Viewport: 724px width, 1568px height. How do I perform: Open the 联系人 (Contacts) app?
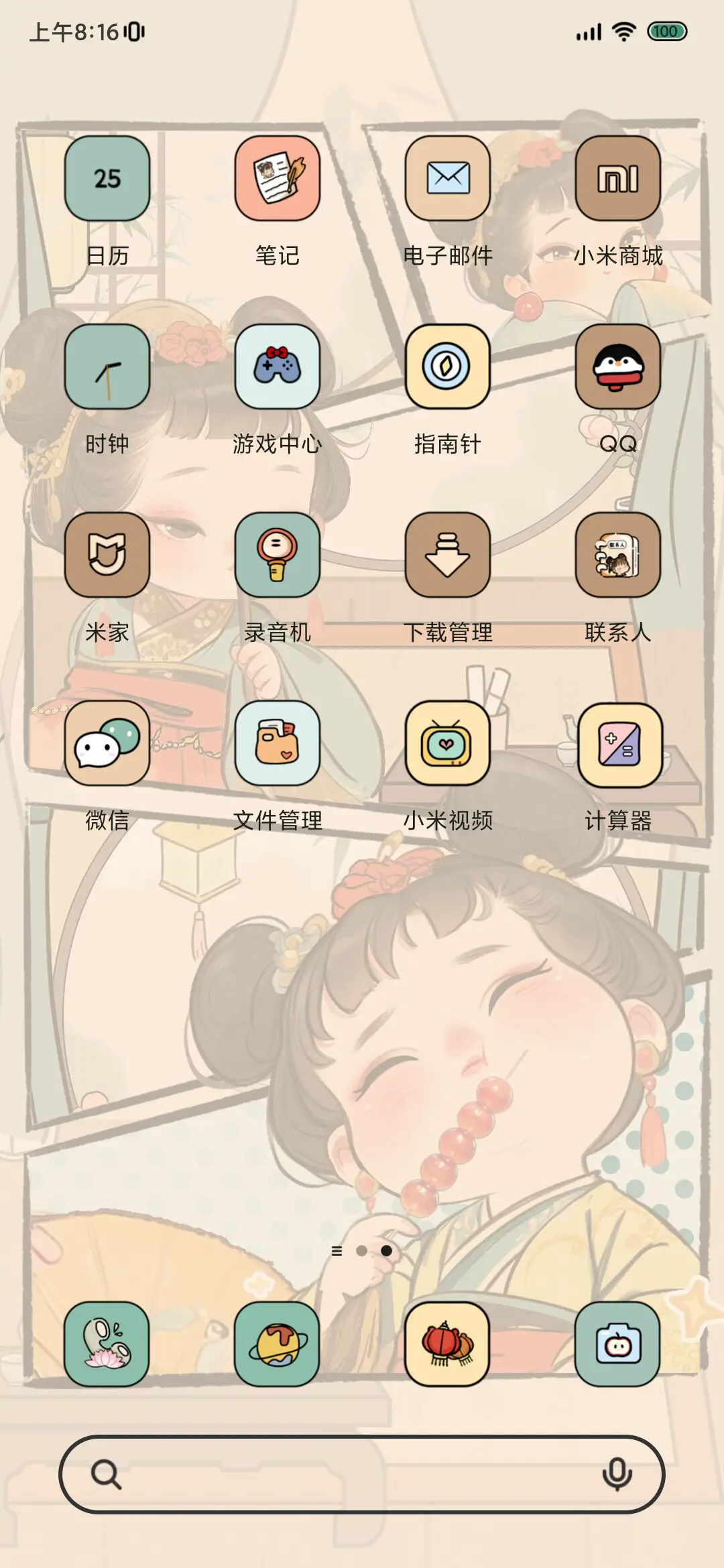618,556
